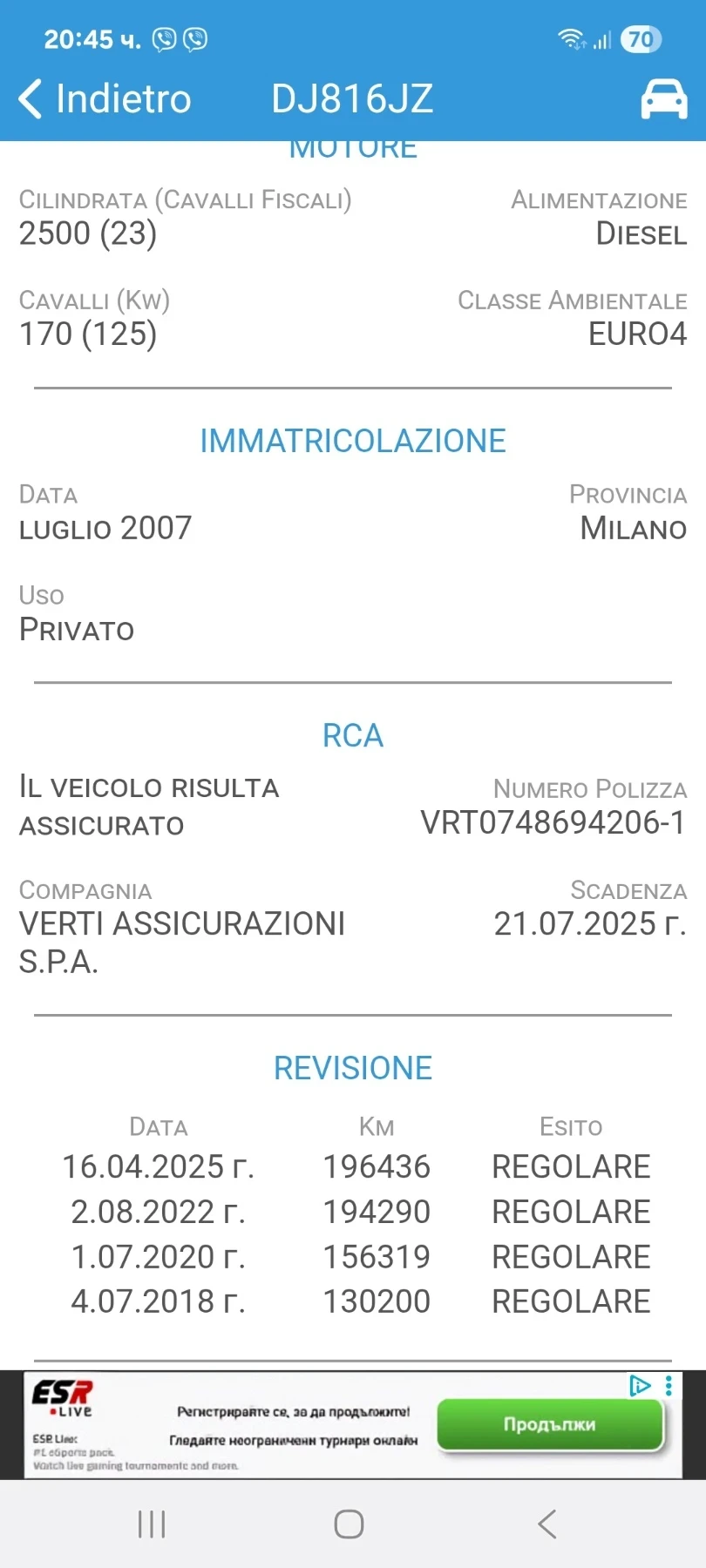Go to the system home screen
This screenshot has height=1568, width=706.
pyautogui.click(x=349, y=1524)
